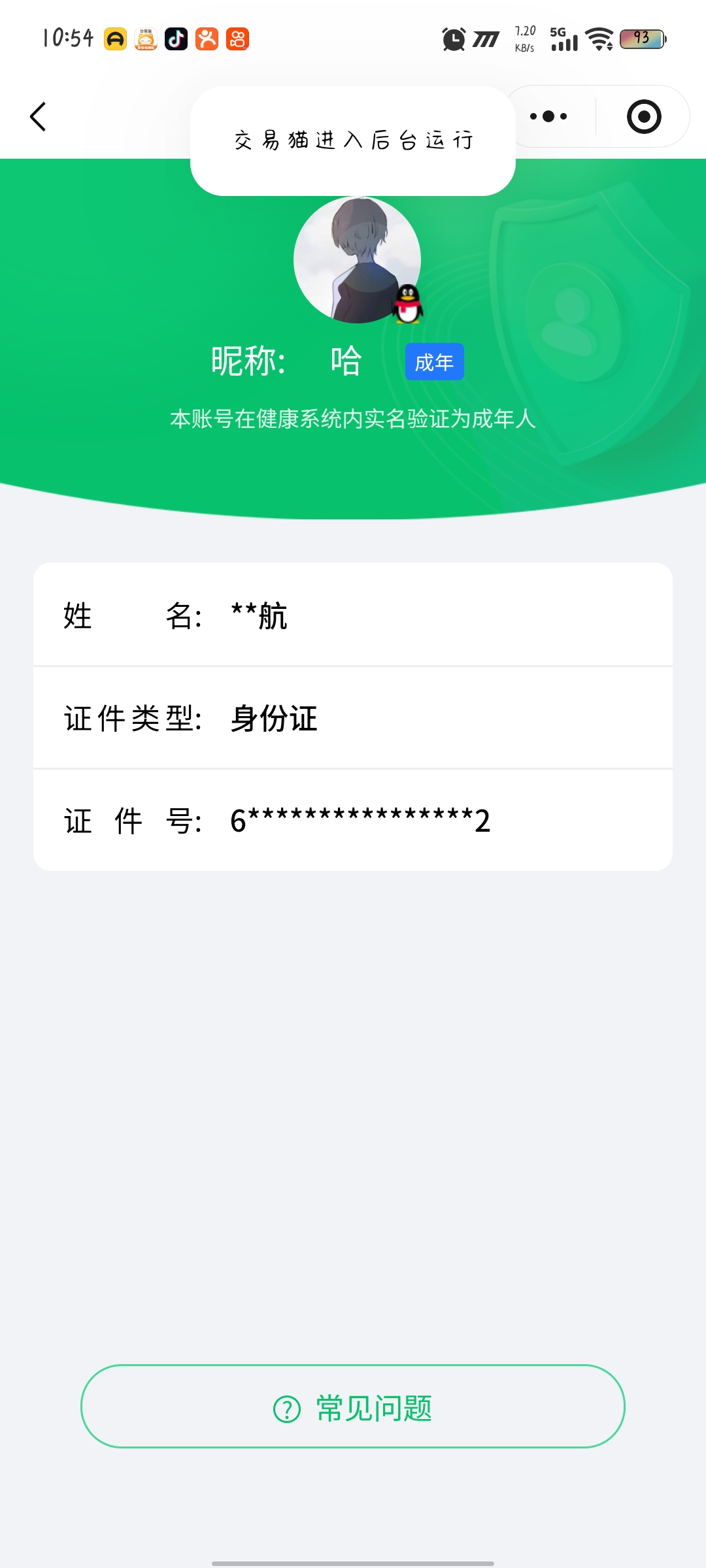Tap the 交易猫进入后台运行 notification bubble
The height and width of the screenshot is (1568, 706).
353,140
